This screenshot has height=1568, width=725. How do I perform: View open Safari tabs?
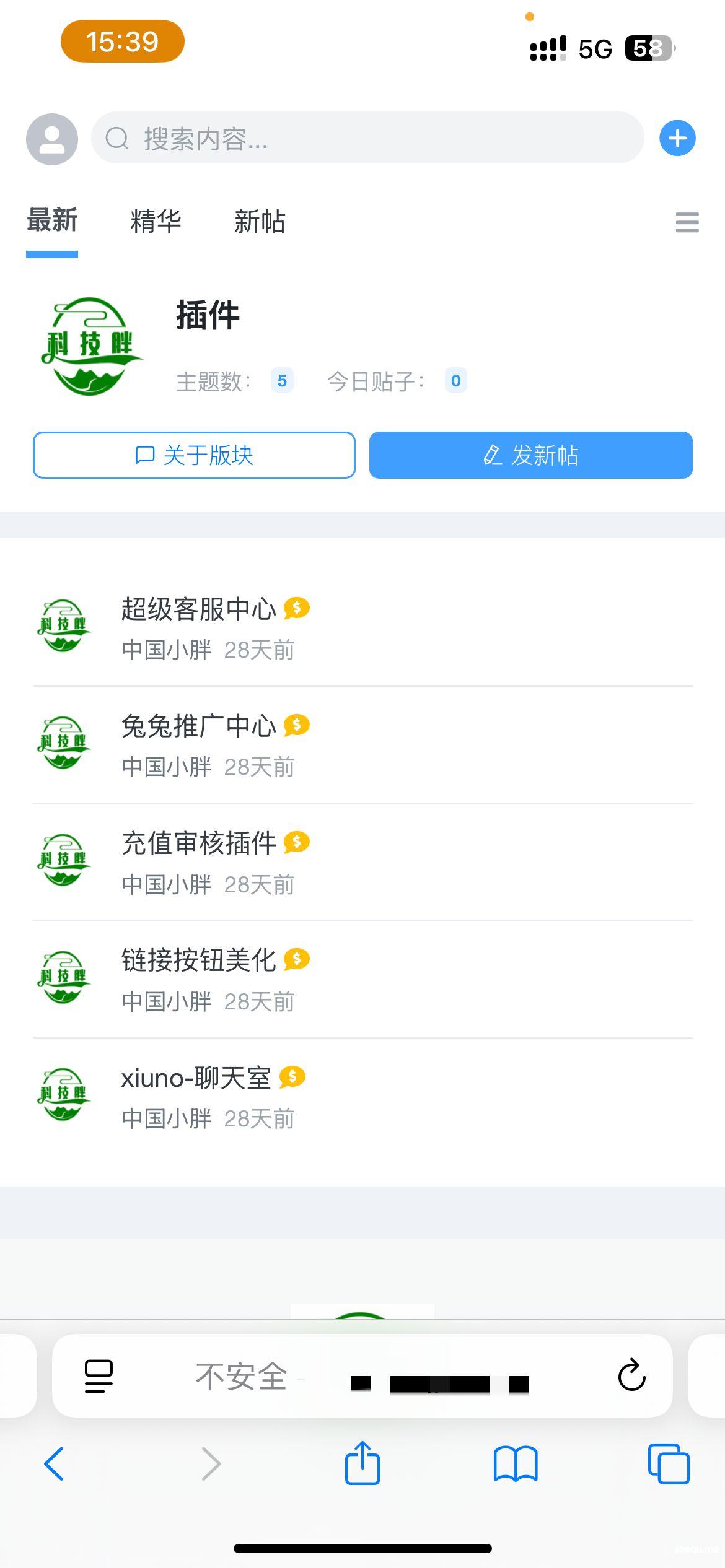point(668,1464)
